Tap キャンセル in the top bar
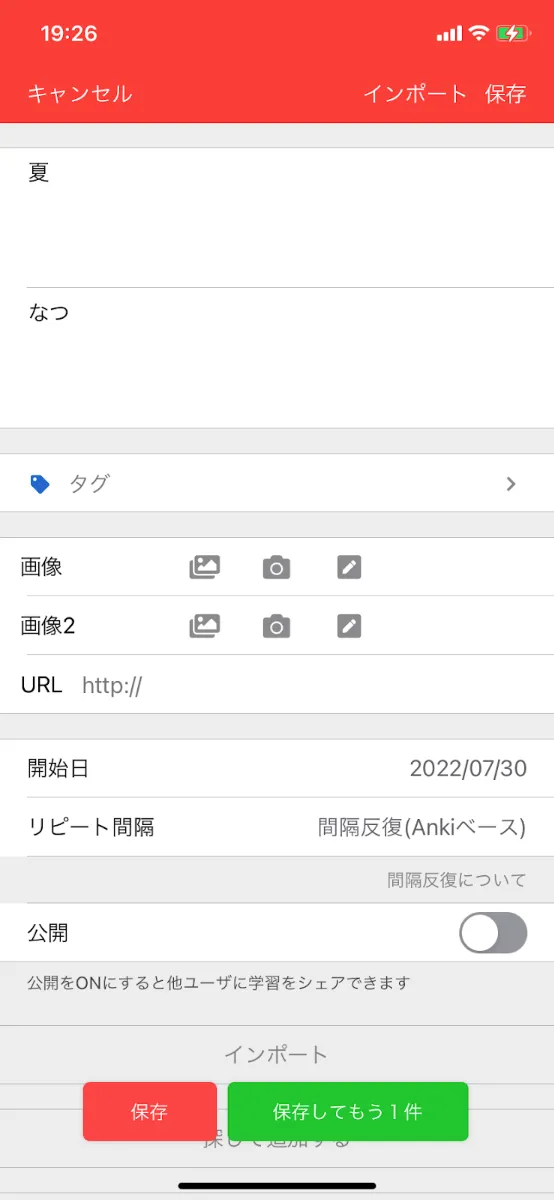The image size is (554, 1200). pyautogui.click(x=80, y=94)
